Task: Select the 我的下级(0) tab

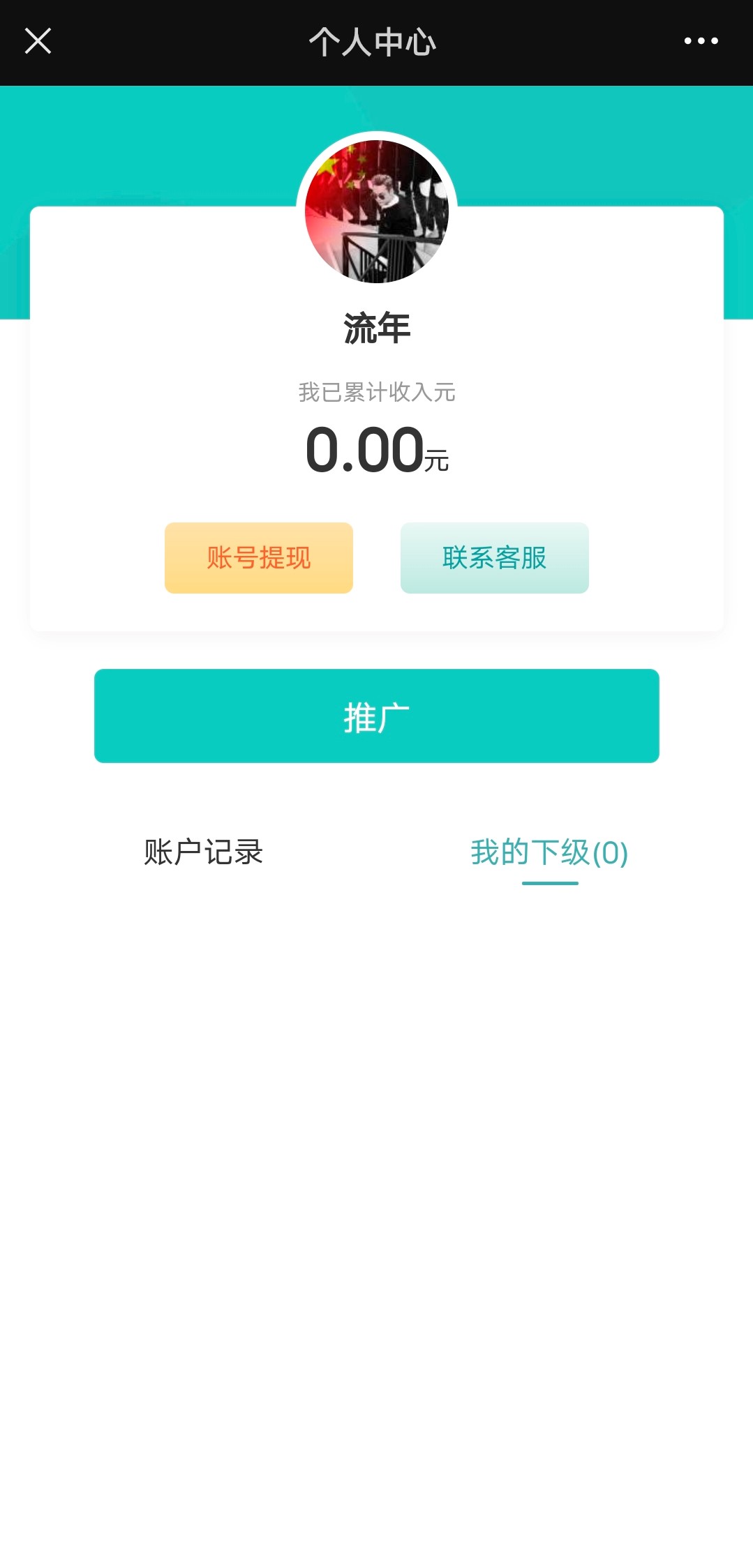Action: pos(549,852)
